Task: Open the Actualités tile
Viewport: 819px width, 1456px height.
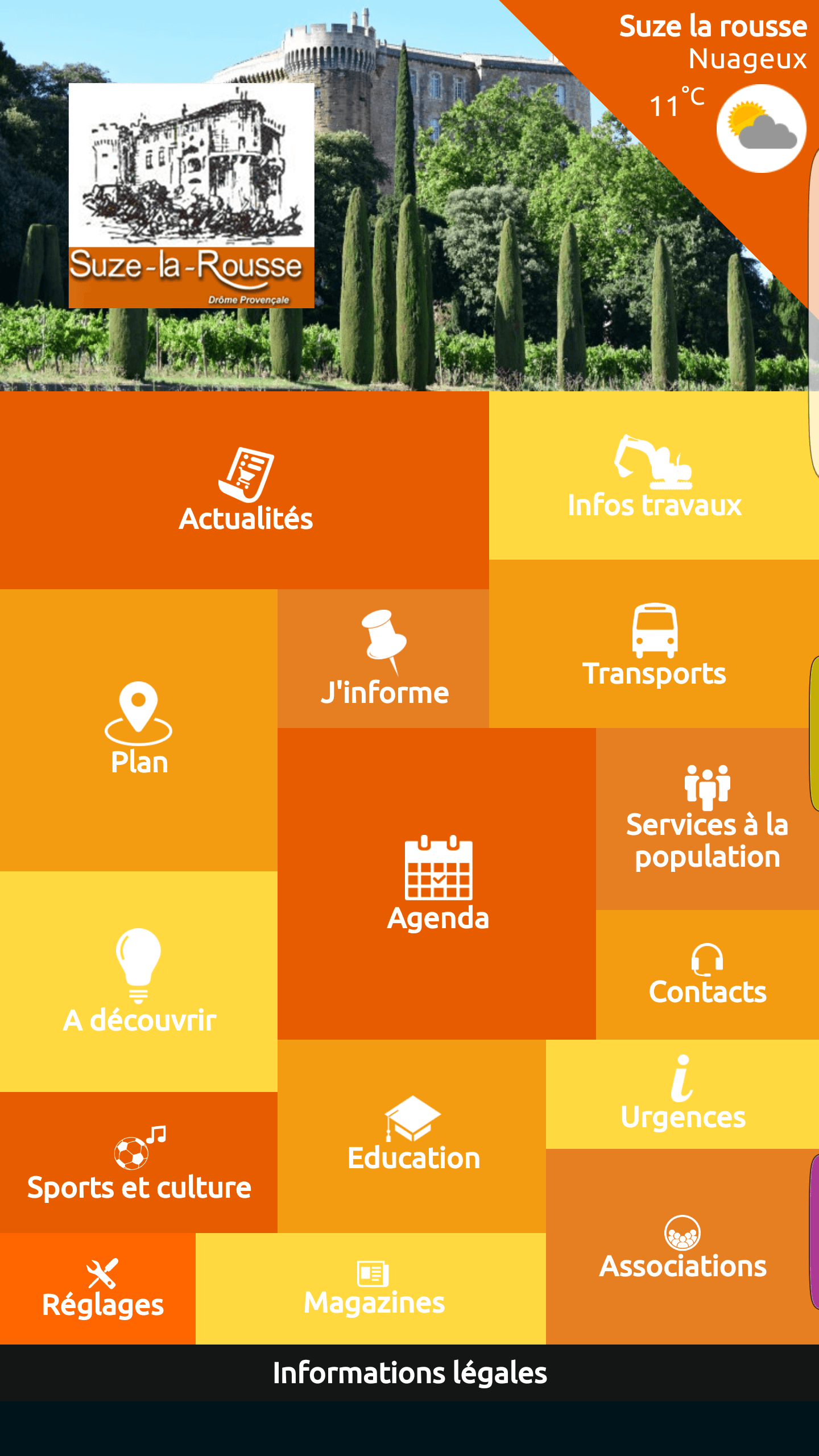Action: (245, 490)
